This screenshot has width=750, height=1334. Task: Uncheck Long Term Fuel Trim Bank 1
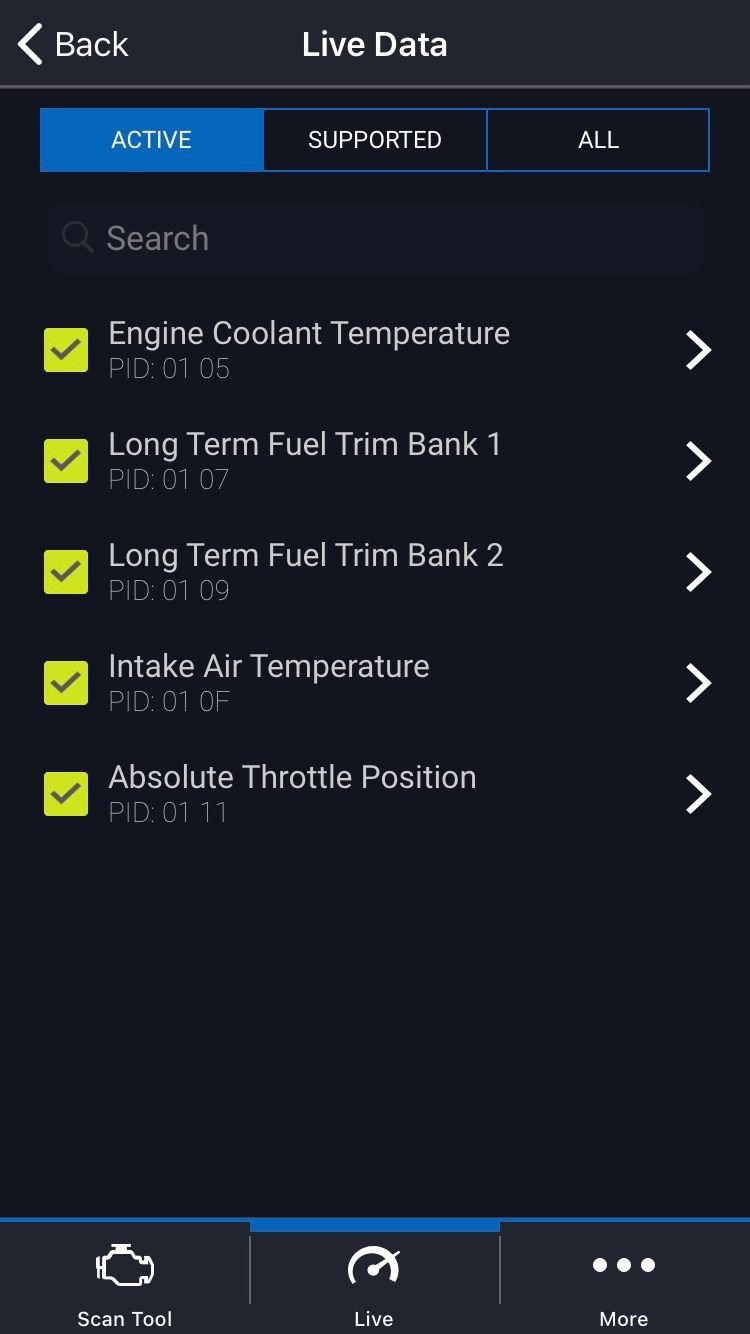[66, 461]
